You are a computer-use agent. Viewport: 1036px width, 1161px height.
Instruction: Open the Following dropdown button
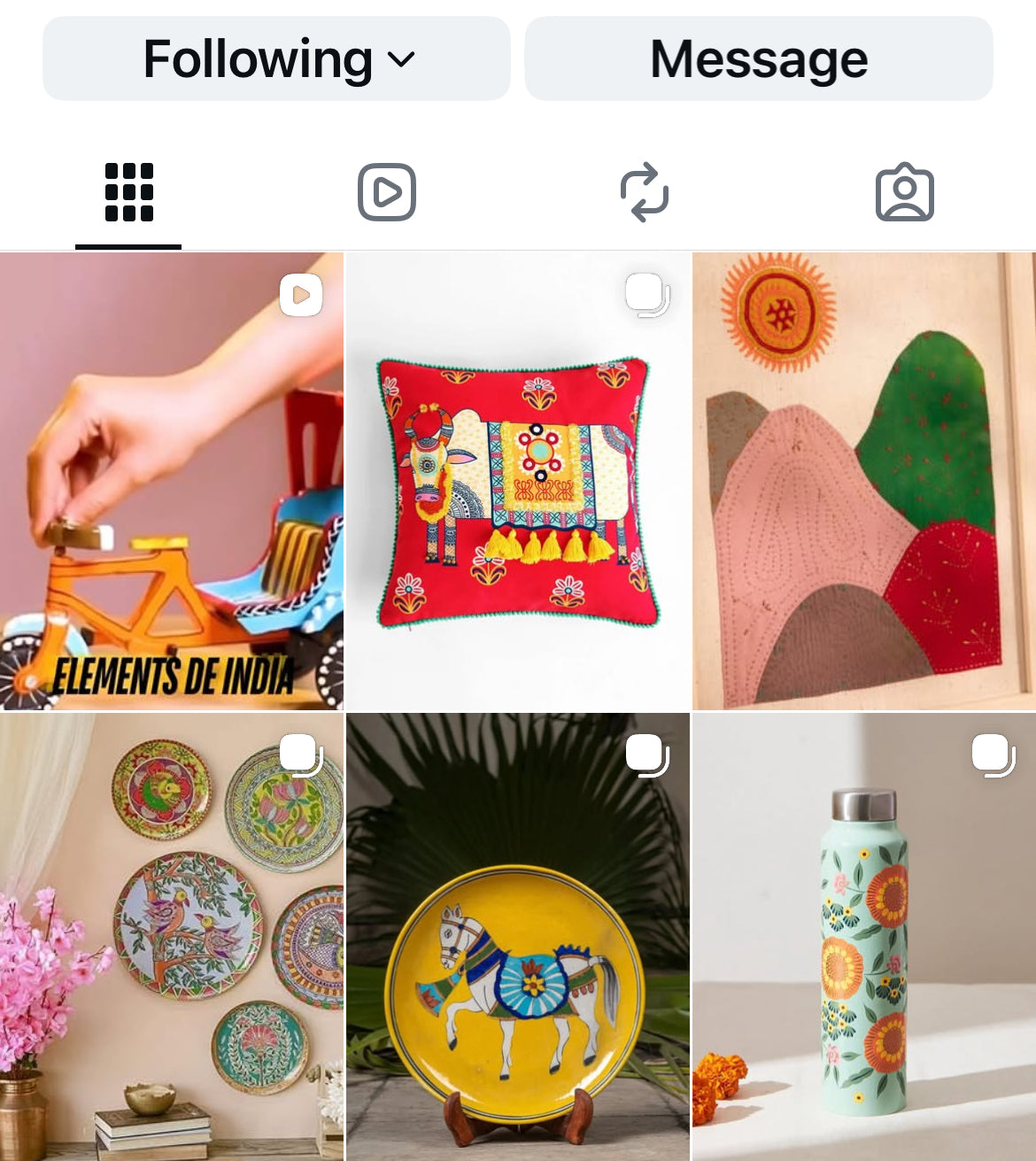[x=276, y=58]
